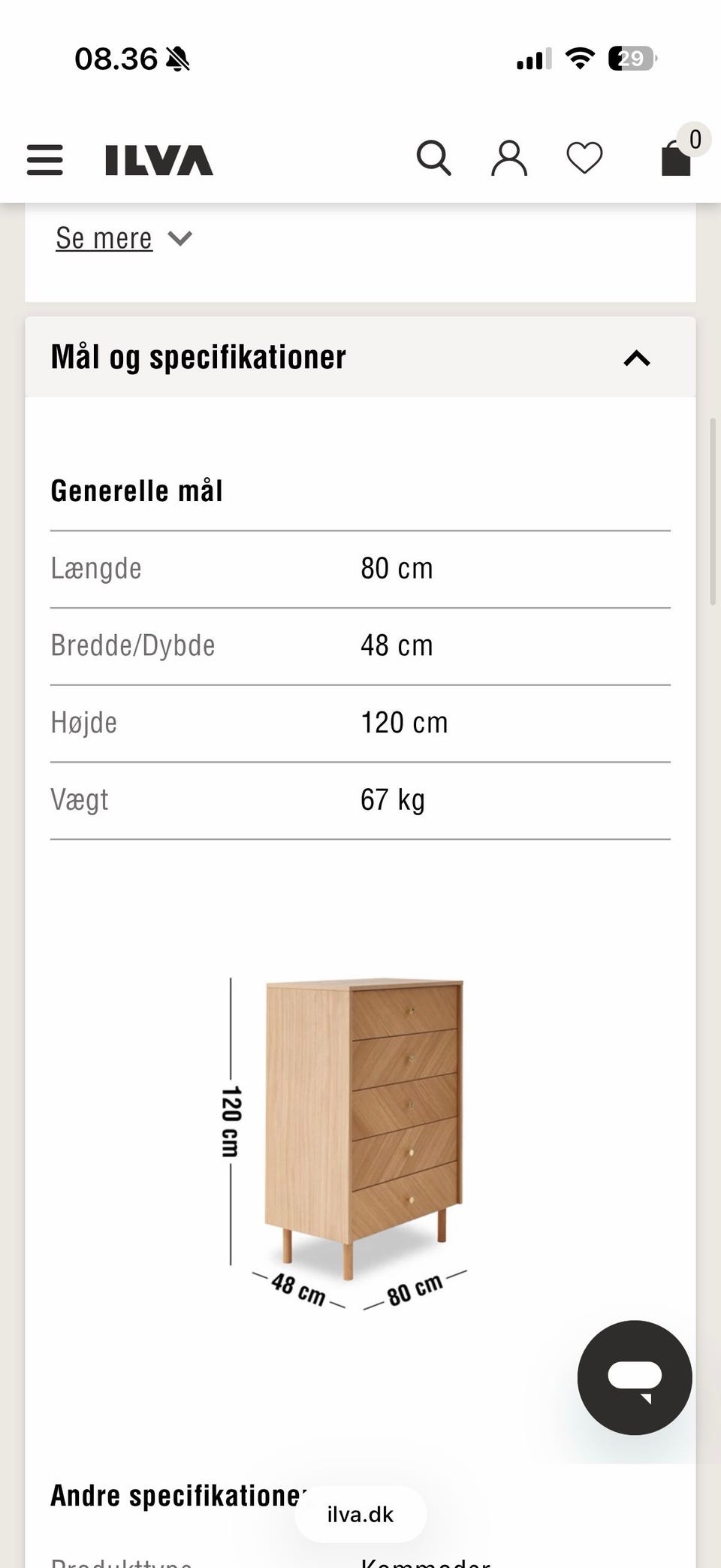Open the hamburger navigation menu

pos(44,159)
